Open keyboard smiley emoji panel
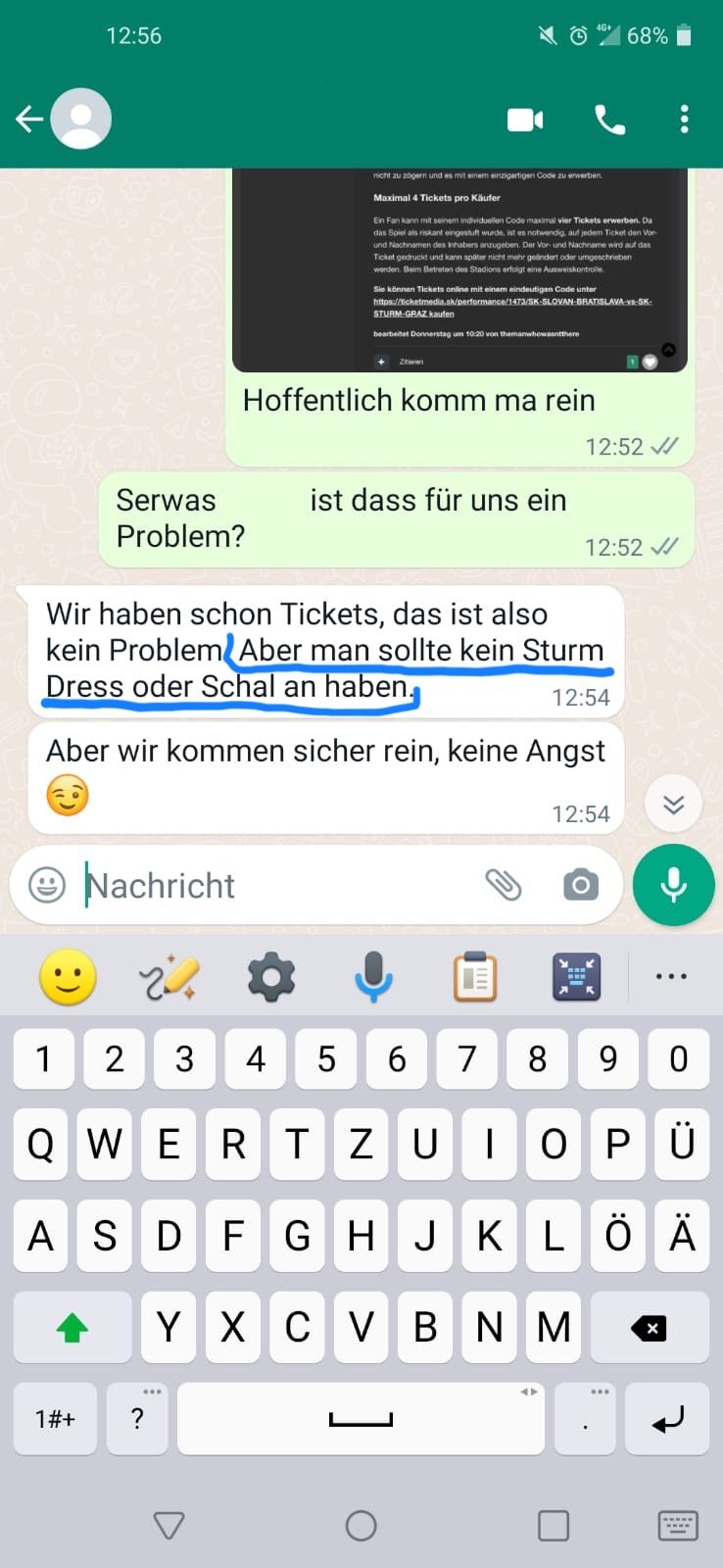 (68, 977)
